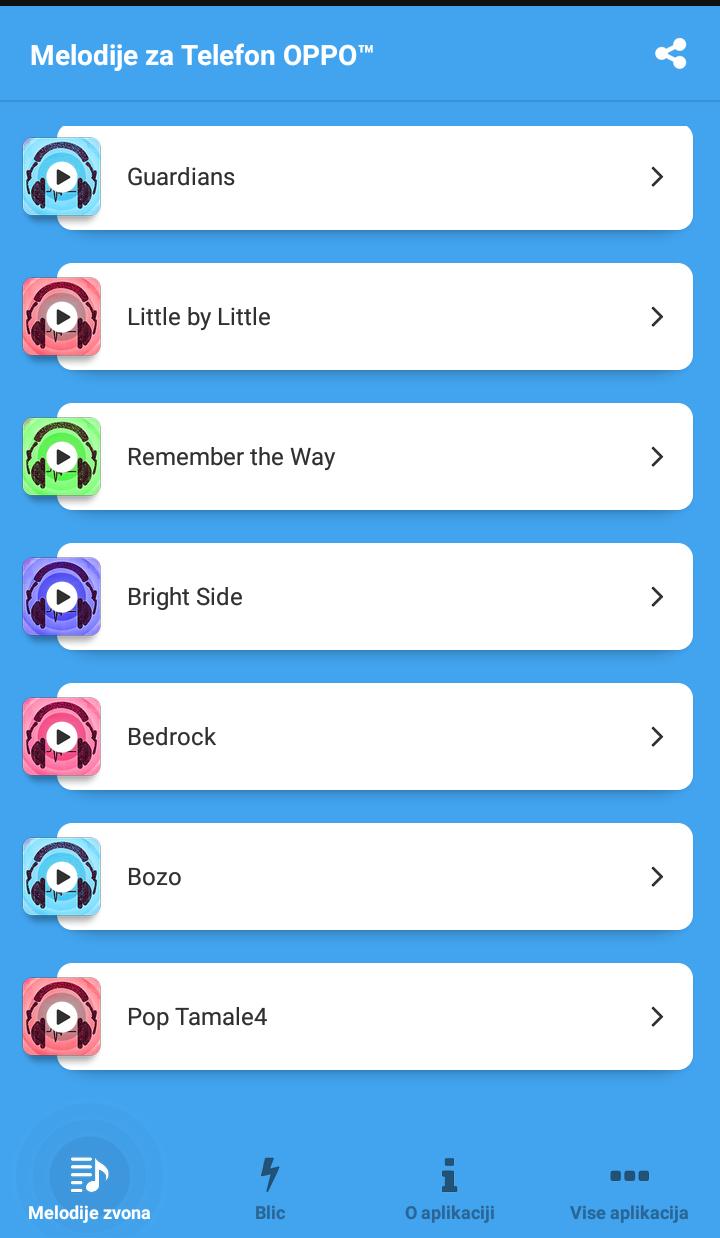Open the Pop Tamale4 ringtone
Viewport: 720px width, 1238px height.
[375, 1017]
